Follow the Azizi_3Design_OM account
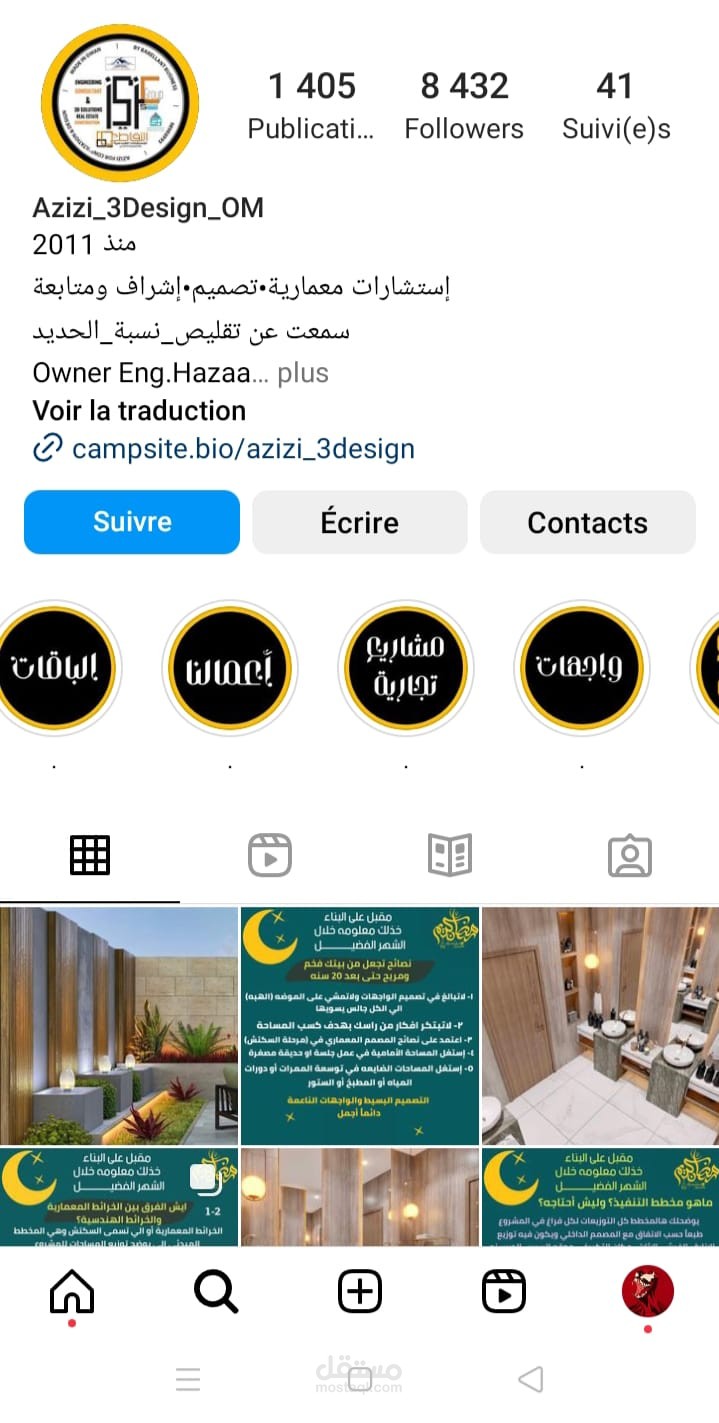This screenshot has width=719, height=1423. click(132, 522)
